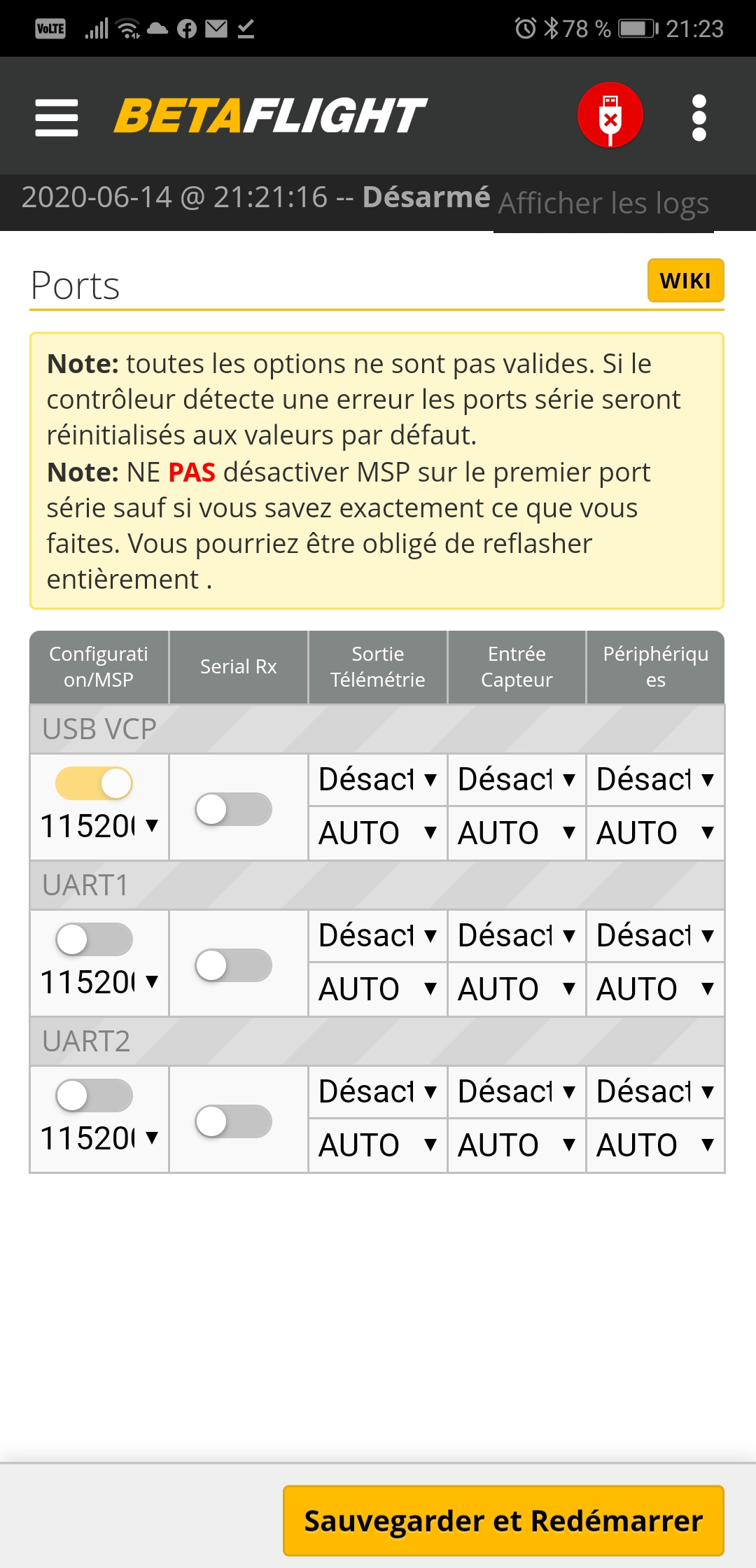Open the hamburger navigation menu
The height and width of the screenshot is (1568, 756).
point(57,117)
